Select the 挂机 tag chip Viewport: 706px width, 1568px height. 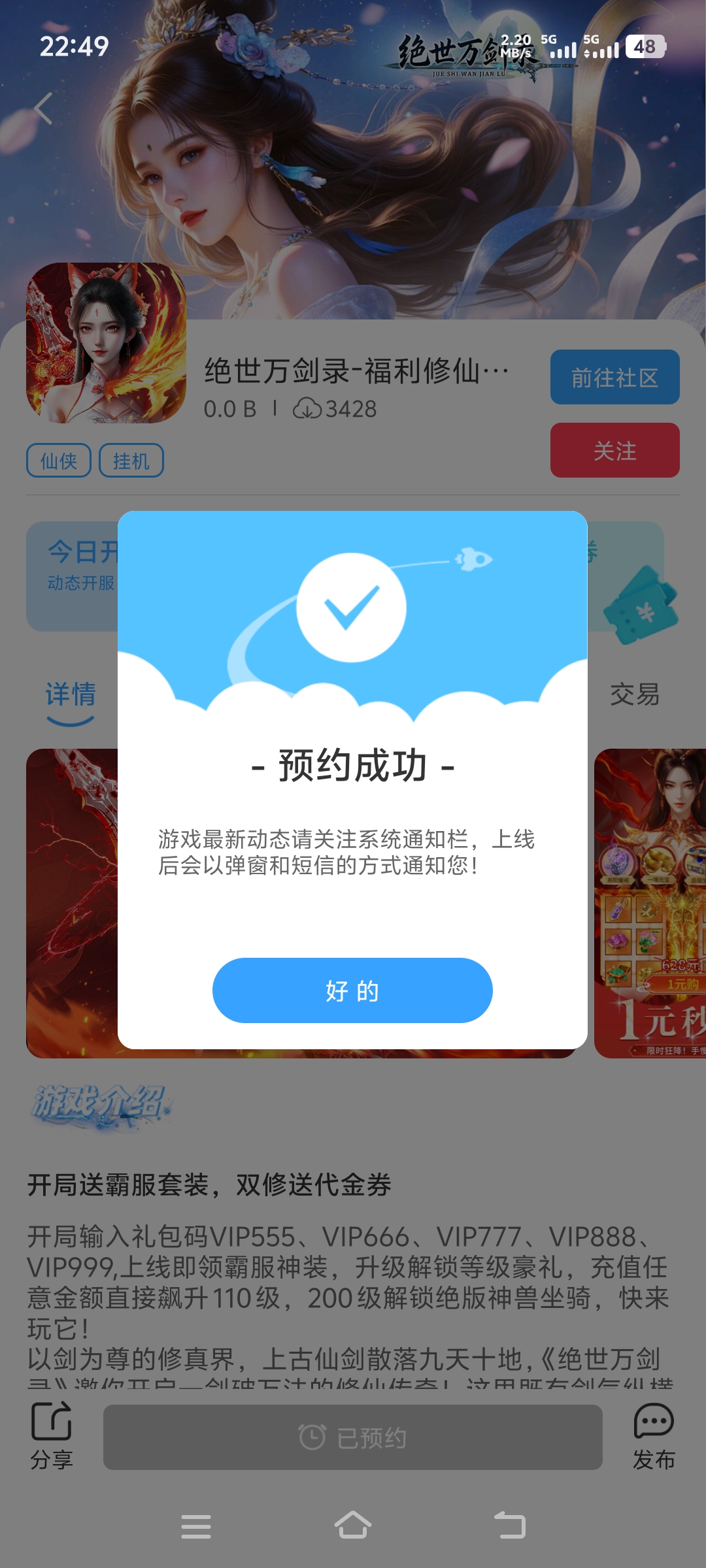click(131, 461)
